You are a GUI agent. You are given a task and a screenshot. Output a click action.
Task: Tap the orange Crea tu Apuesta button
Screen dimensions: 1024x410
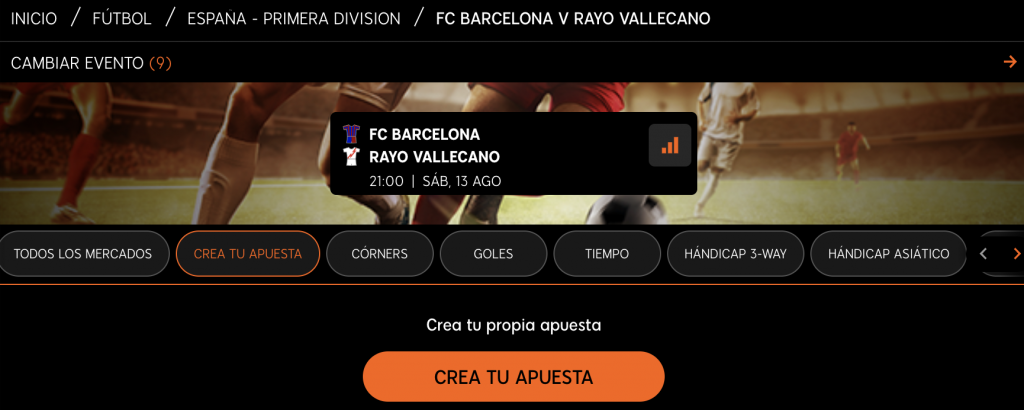click(513, 377)
